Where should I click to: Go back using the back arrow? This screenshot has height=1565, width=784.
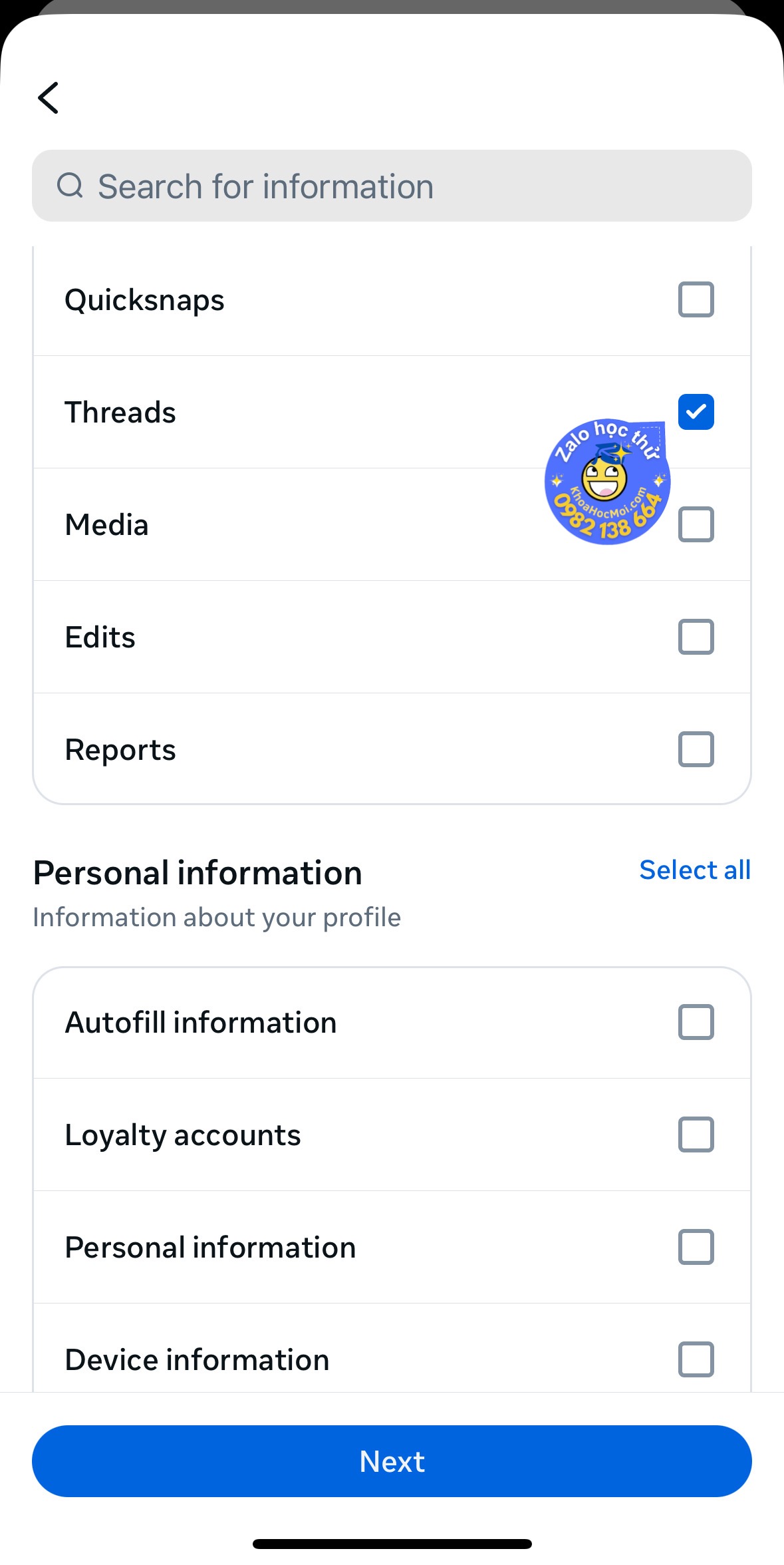[x=49, y=98]
